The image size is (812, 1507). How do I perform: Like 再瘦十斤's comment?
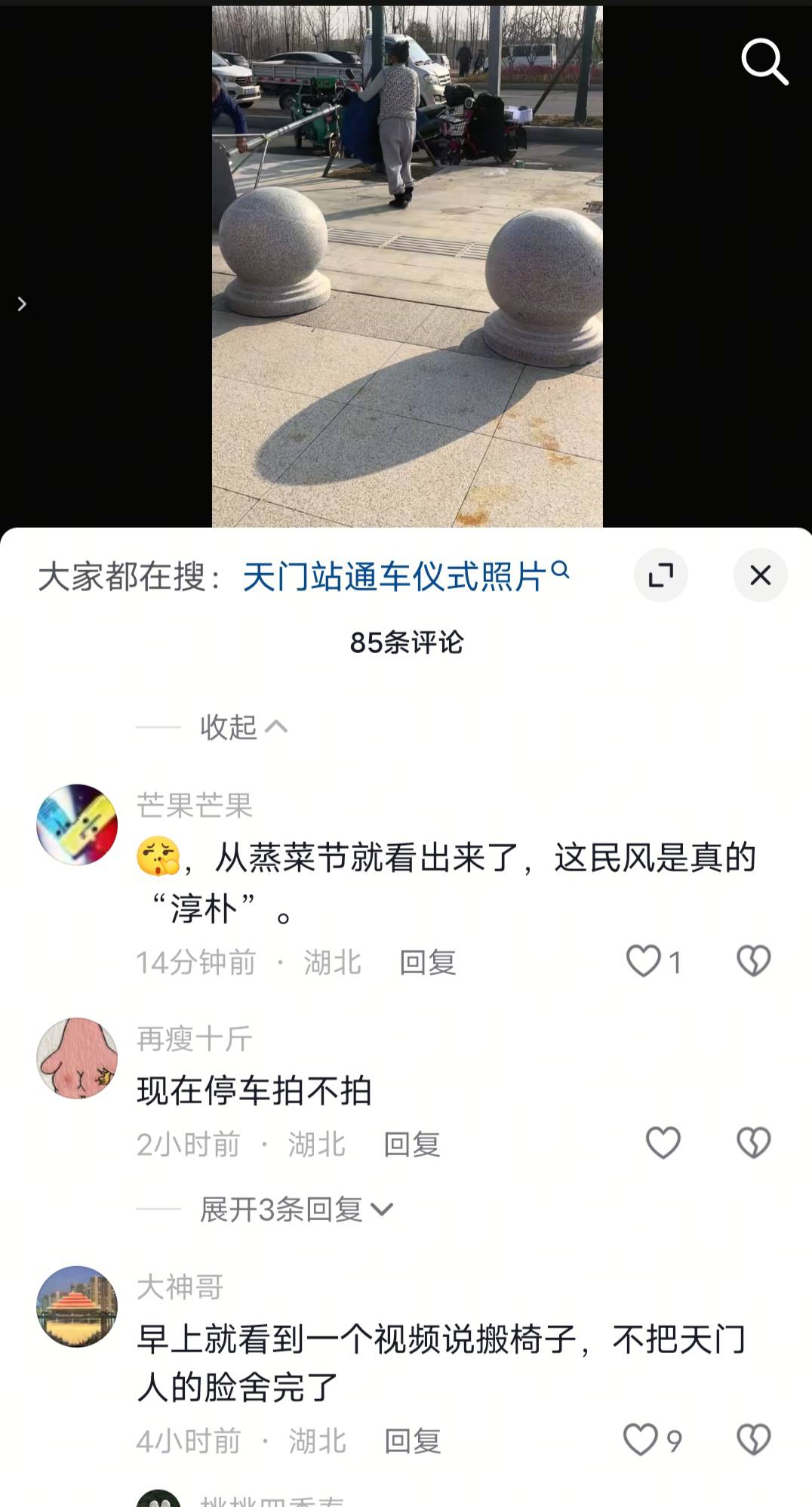pyautogui.click(x=663, y=1143)
